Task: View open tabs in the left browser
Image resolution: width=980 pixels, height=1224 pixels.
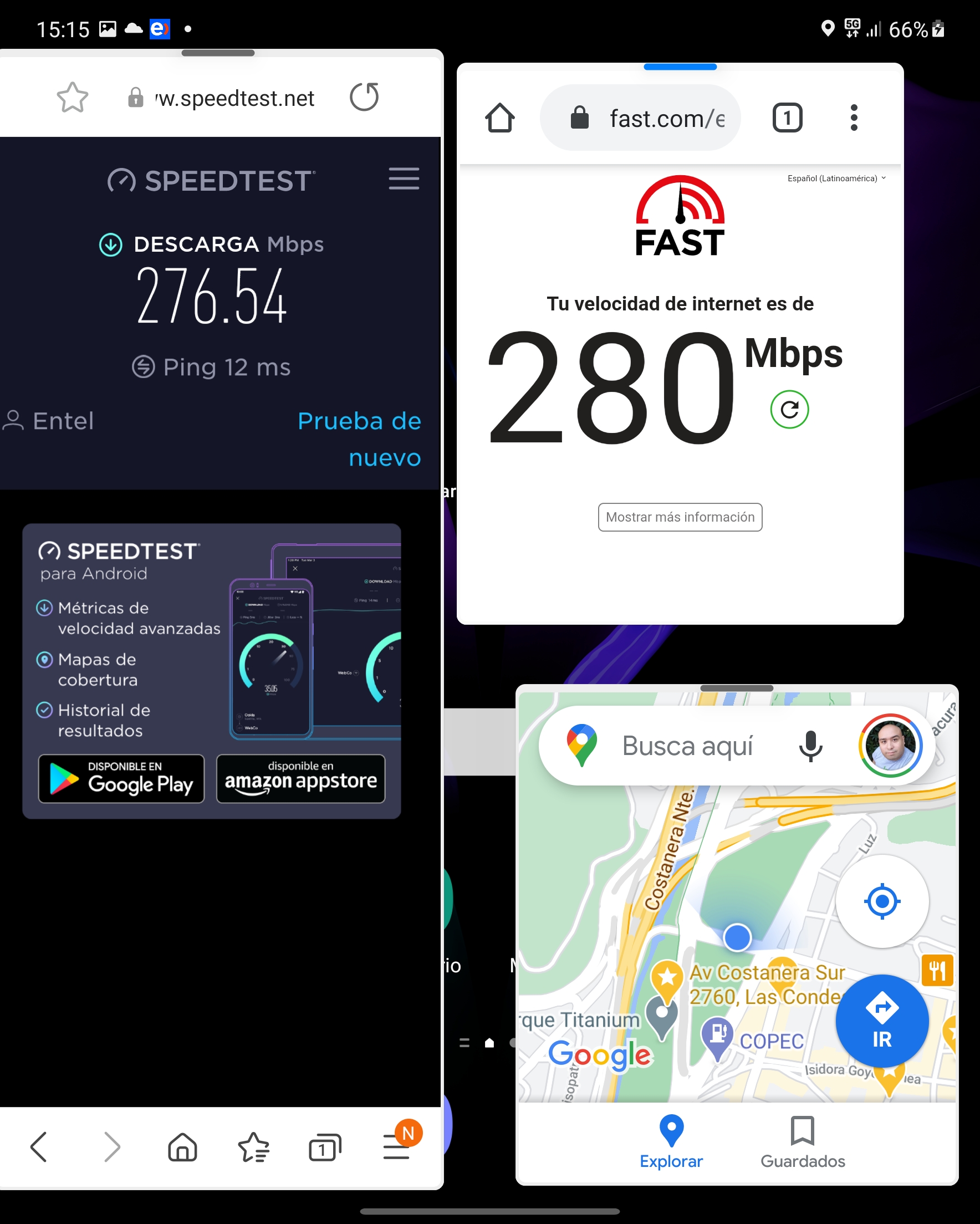Action: click(x=325, y=1148)
